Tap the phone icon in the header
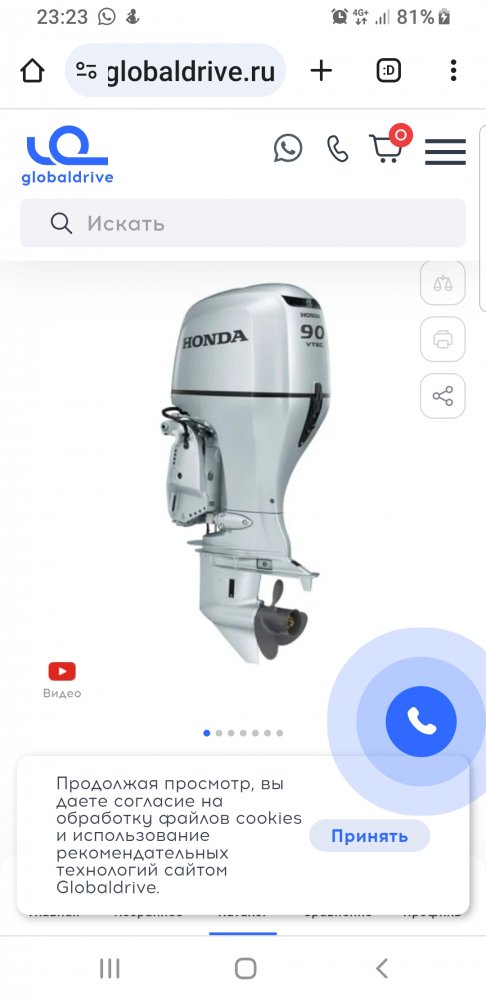 (x=337, y=149)
